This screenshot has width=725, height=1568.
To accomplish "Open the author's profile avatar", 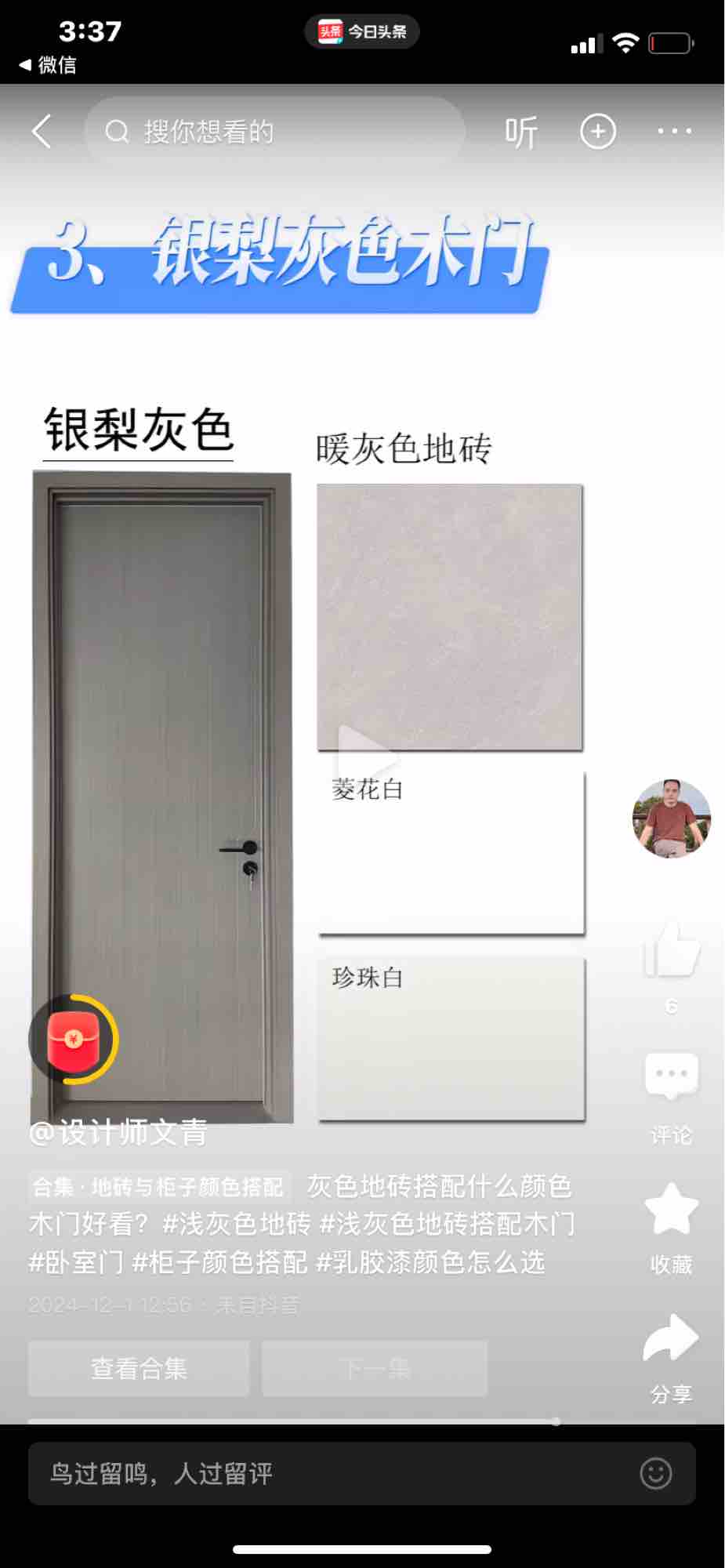I will coord(671,818).
